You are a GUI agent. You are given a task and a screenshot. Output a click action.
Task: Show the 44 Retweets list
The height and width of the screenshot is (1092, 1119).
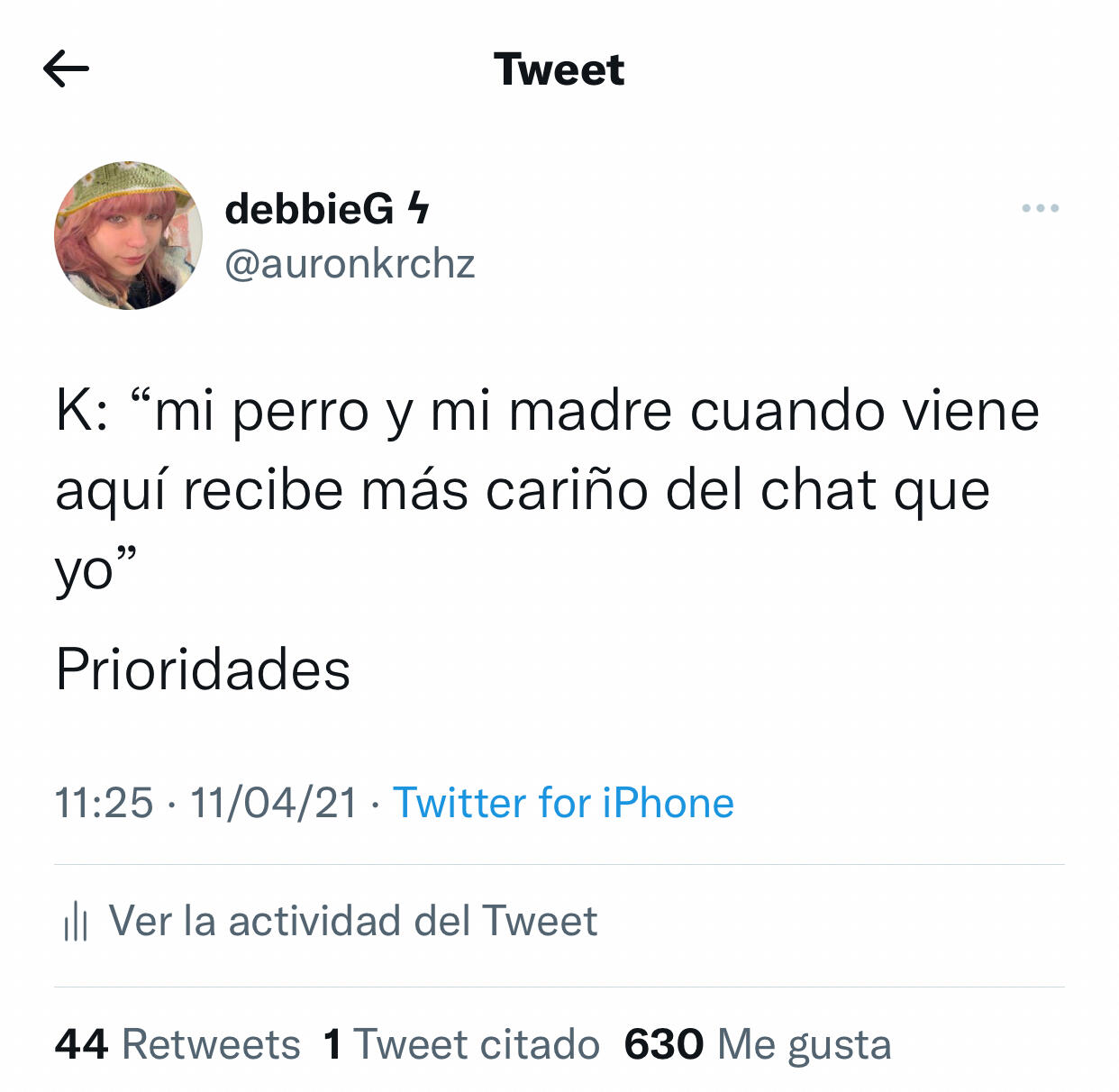pos(177,1044)
